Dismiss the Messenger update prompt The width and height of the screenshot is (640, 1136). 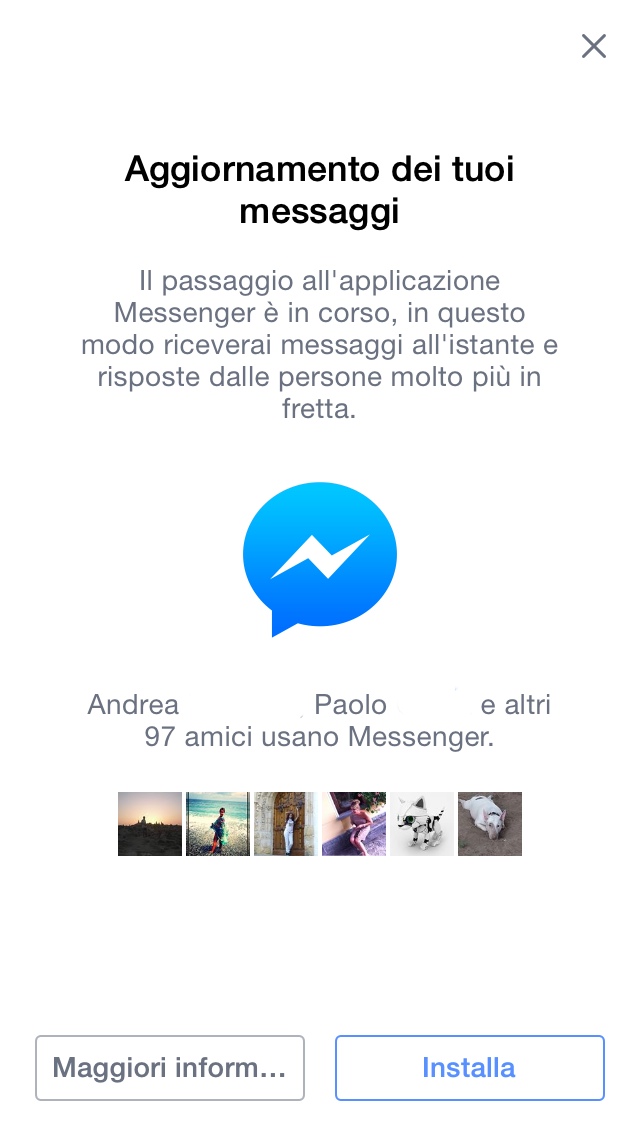[x=594, y=46]
